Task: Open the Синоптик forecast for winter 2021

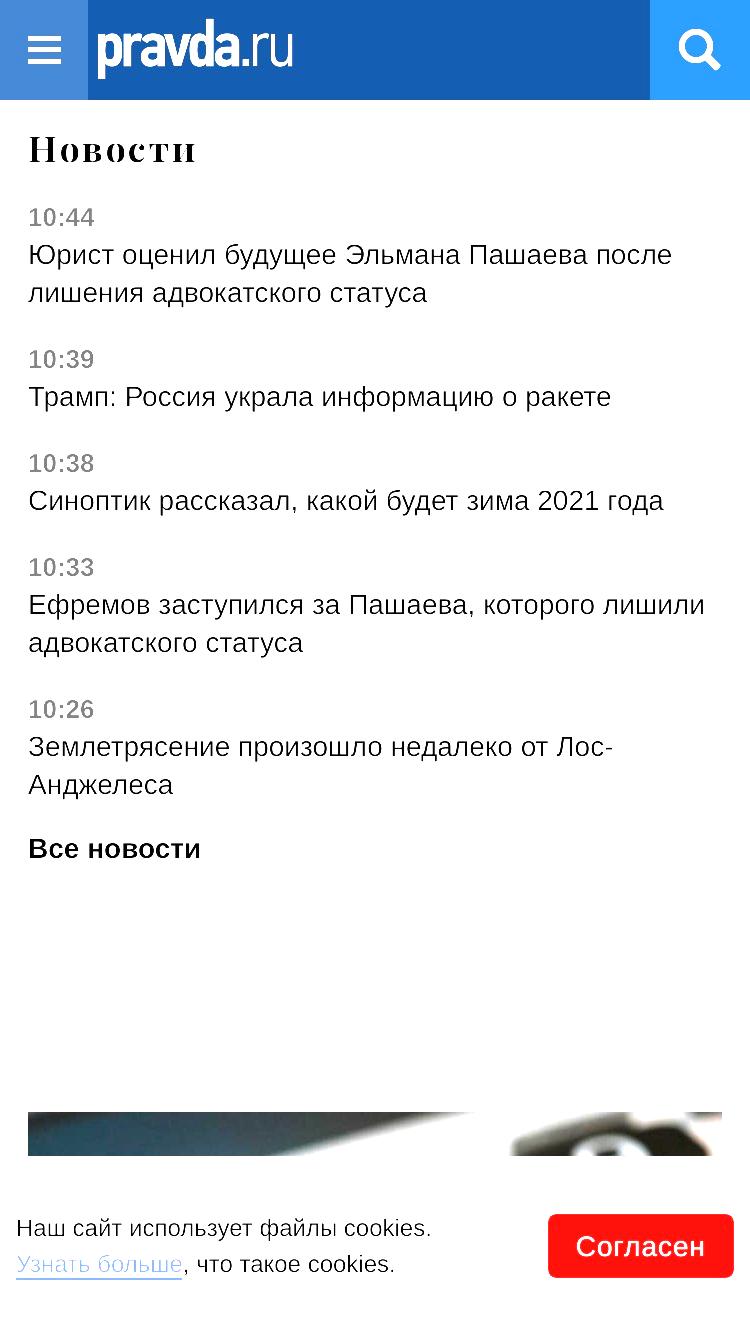Action: click(346, 501)
